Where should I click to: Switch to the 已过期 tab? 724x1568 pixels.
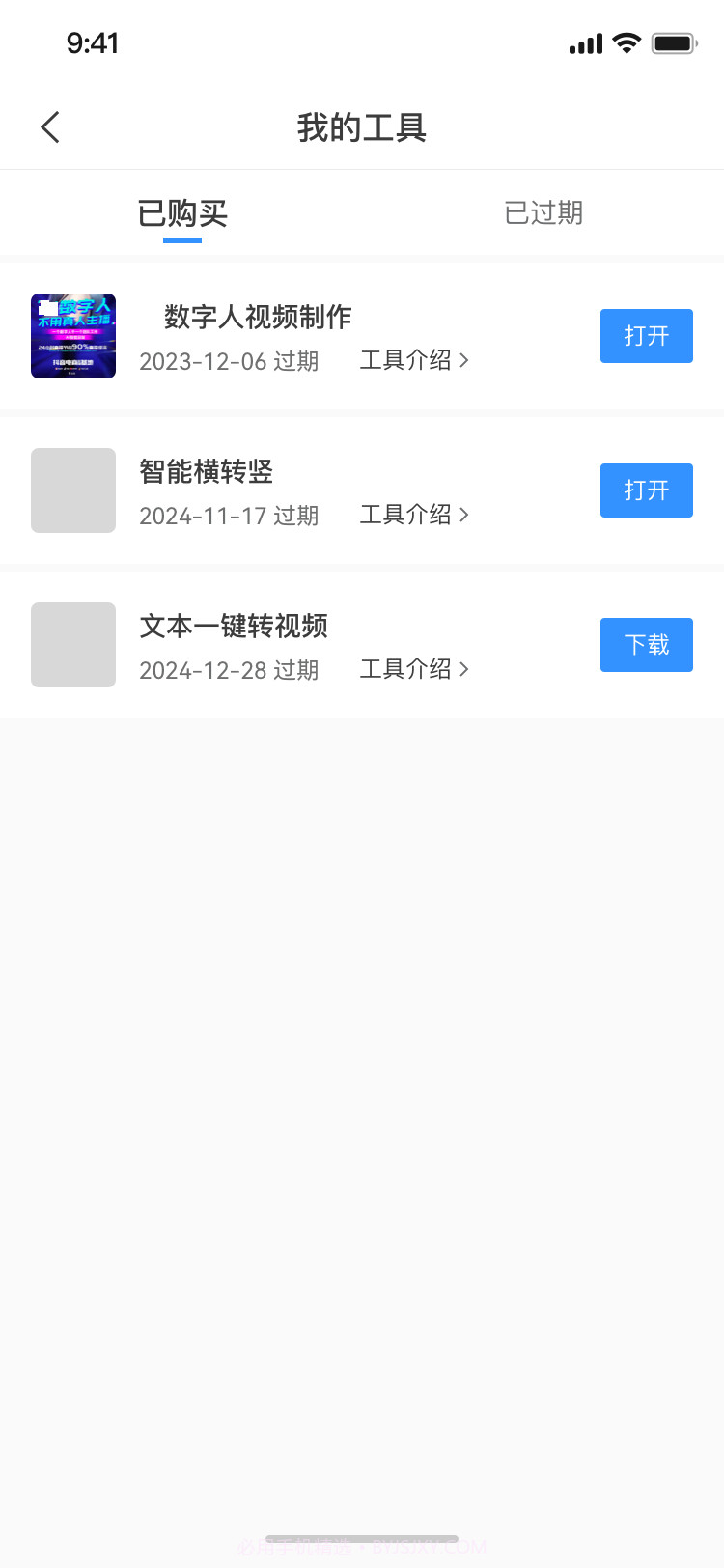[543, 213]
